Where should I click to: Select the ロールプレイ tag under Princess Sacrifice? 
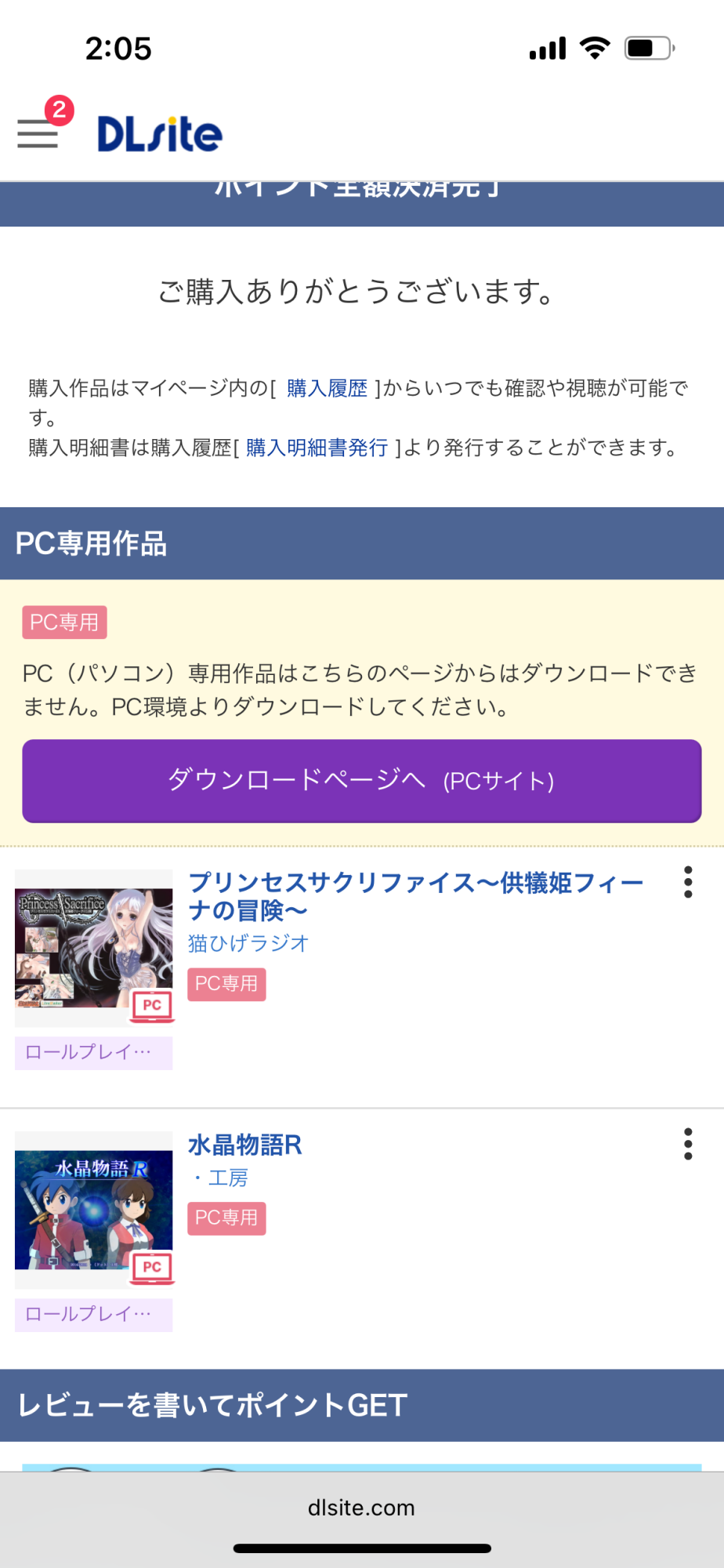[x=94, y=1052]
